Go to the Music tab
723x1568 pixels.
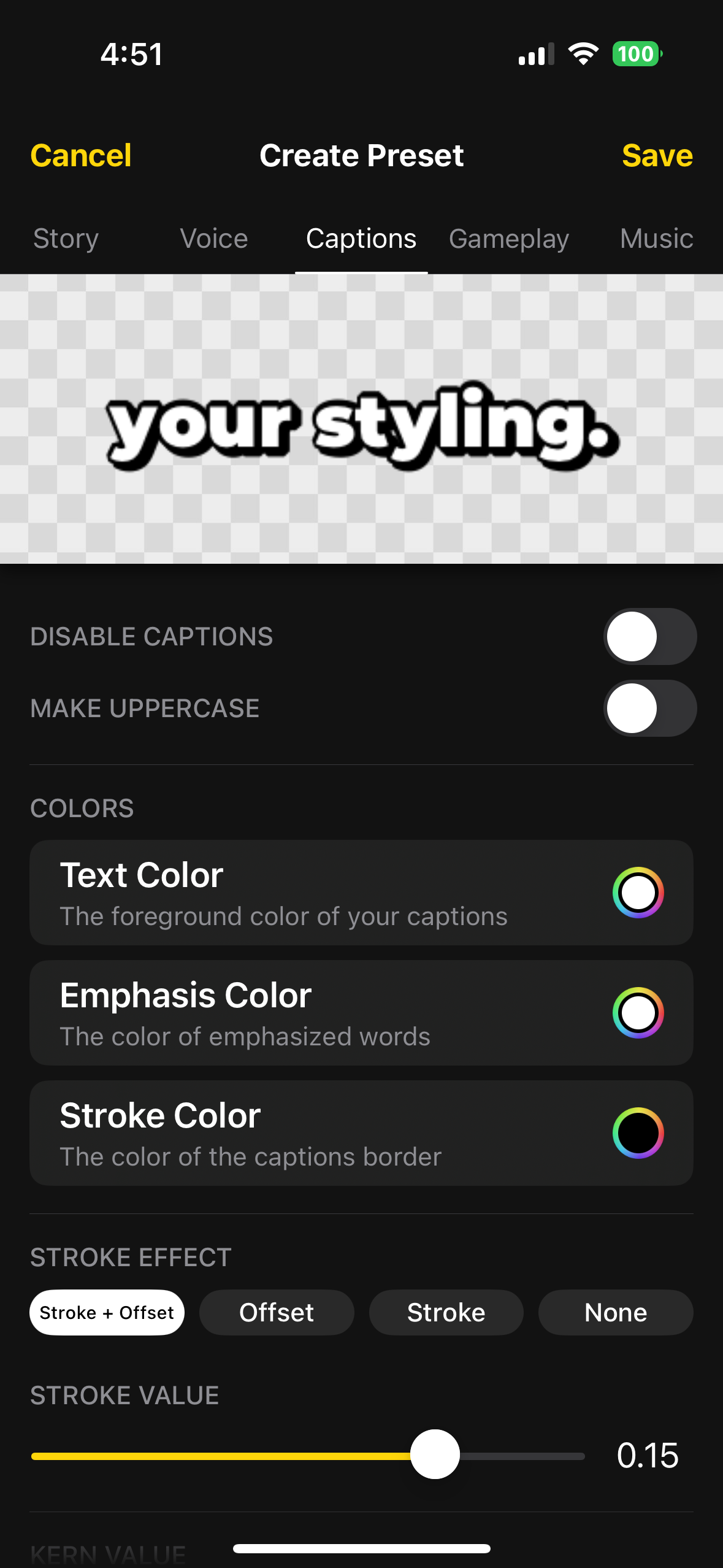click(656, 239)
